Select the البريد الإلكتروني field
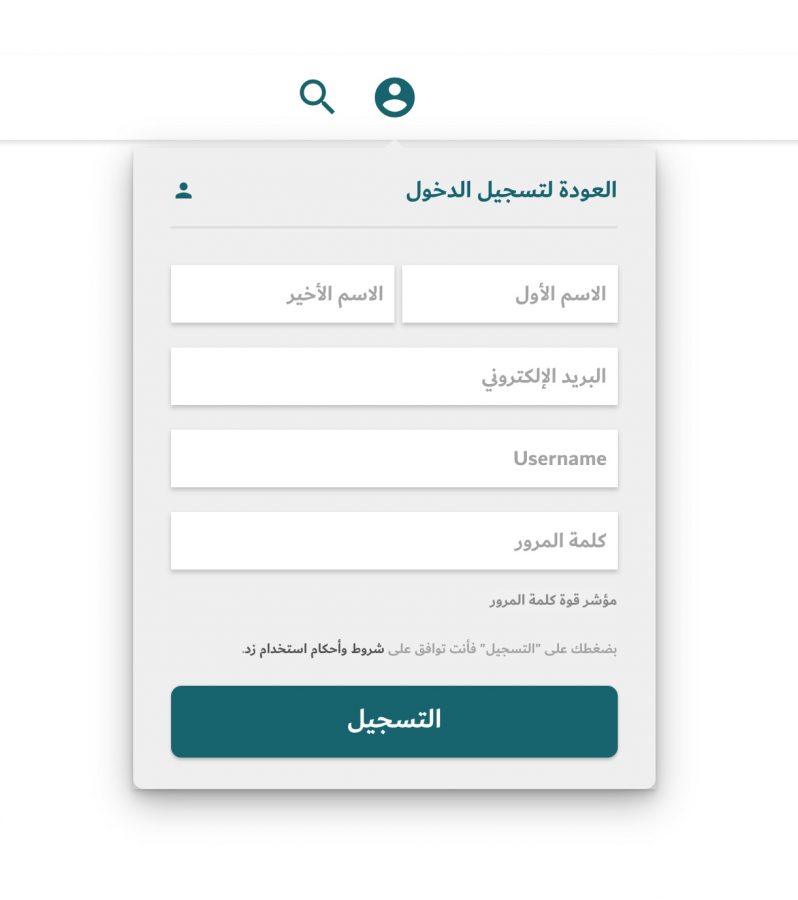 tap(394, 377)
